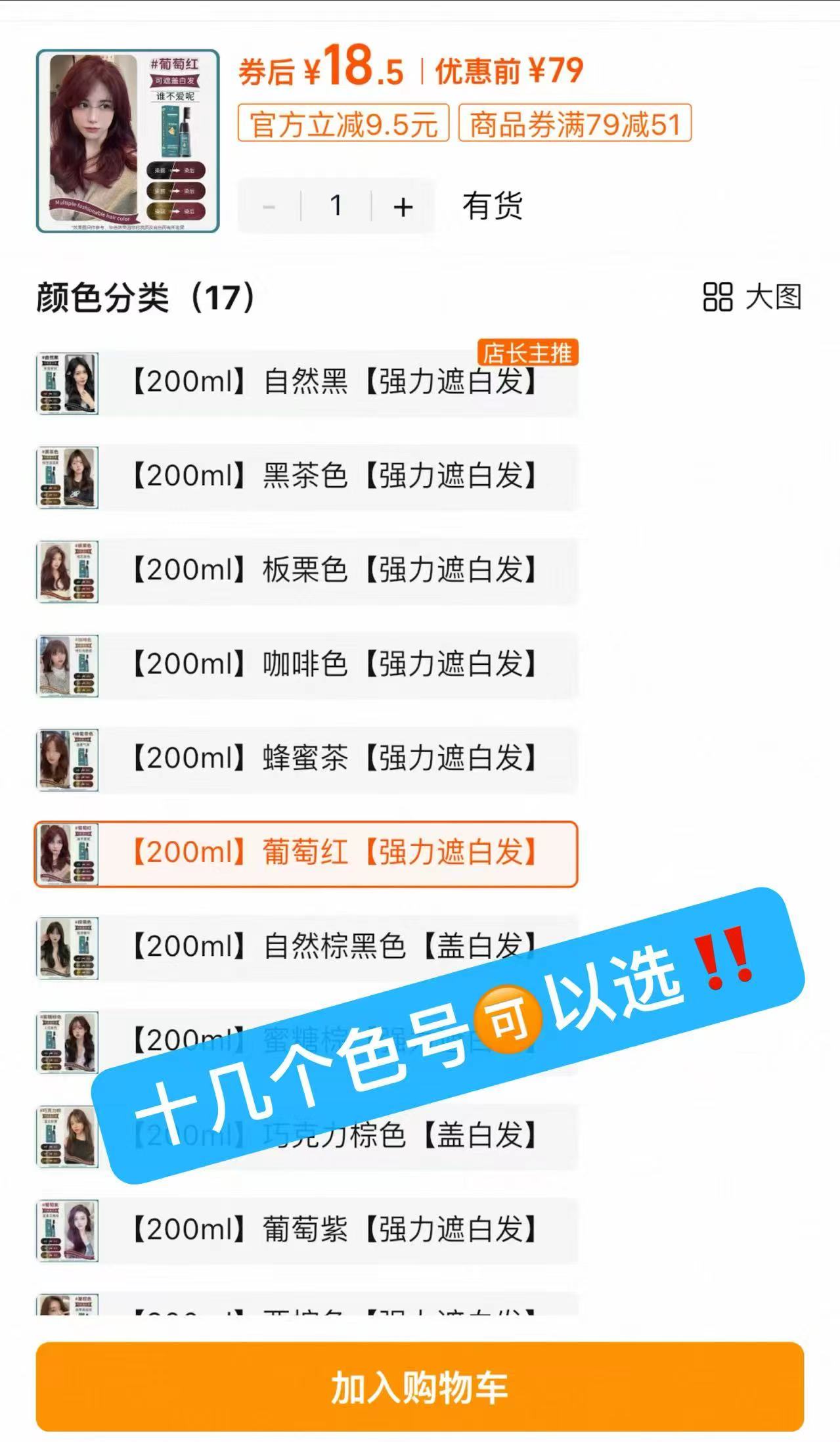Viewport: 840px width, 1442px height.
Task: Click the 黑茶色 swatch thumbnail image
Action: pos(66,478)
